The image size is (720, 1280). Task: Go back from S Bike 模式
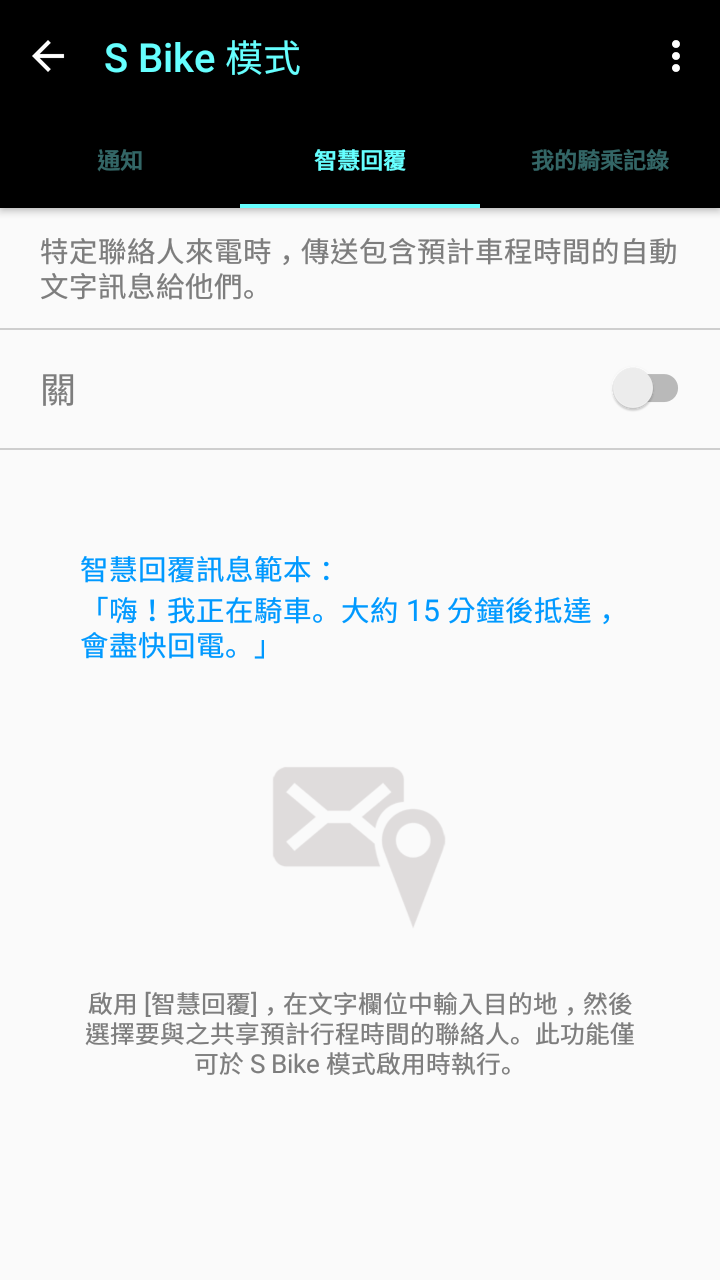coord(47,57)
